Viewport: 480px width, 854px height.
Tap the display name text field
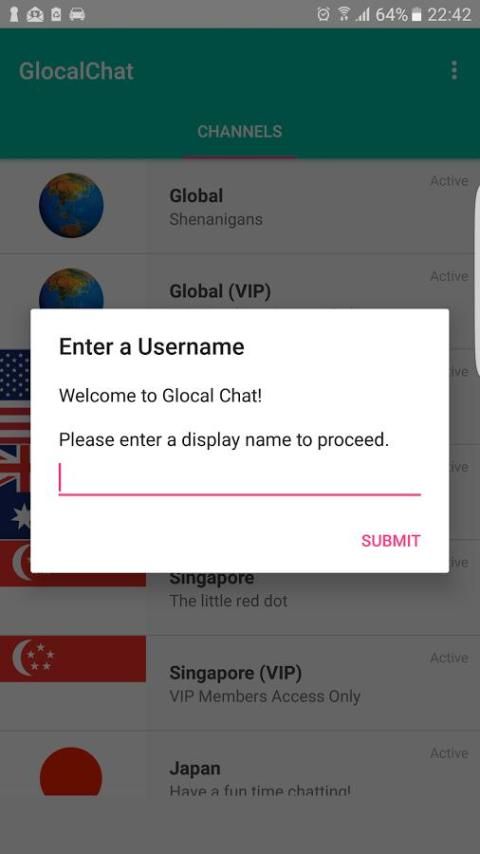click(240, 479)
